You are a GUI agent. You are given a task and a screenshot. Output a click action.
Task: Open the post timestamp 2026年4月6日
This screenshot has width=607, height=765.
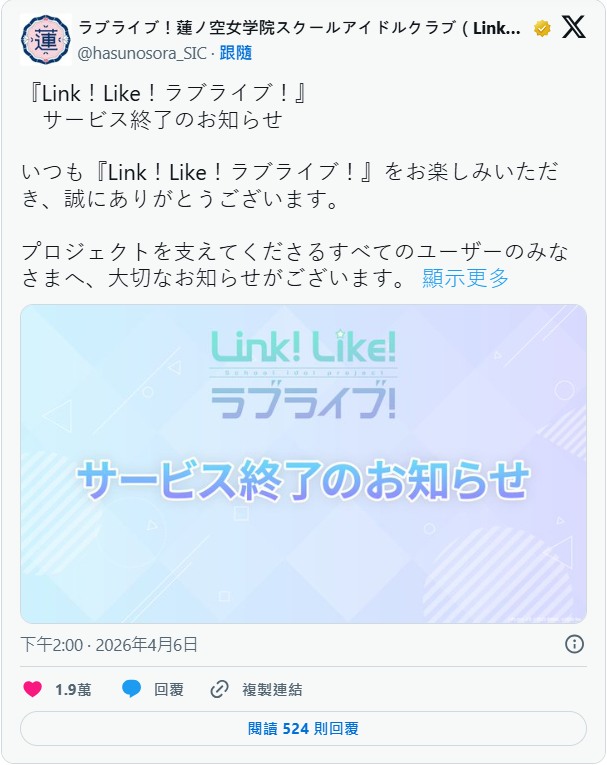tap(109, 644)
